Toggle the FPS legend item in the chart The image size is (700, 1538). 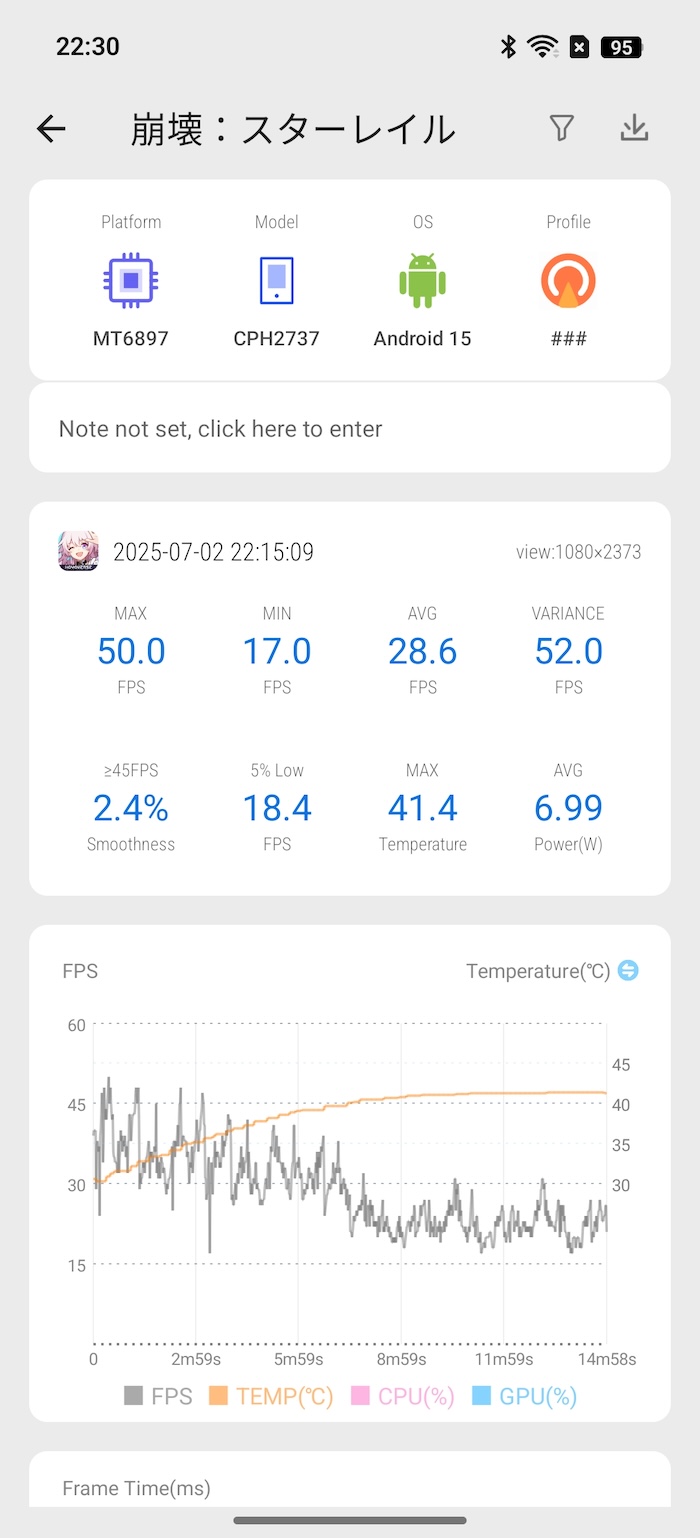pyautogui.click(x=158, y=1396)
